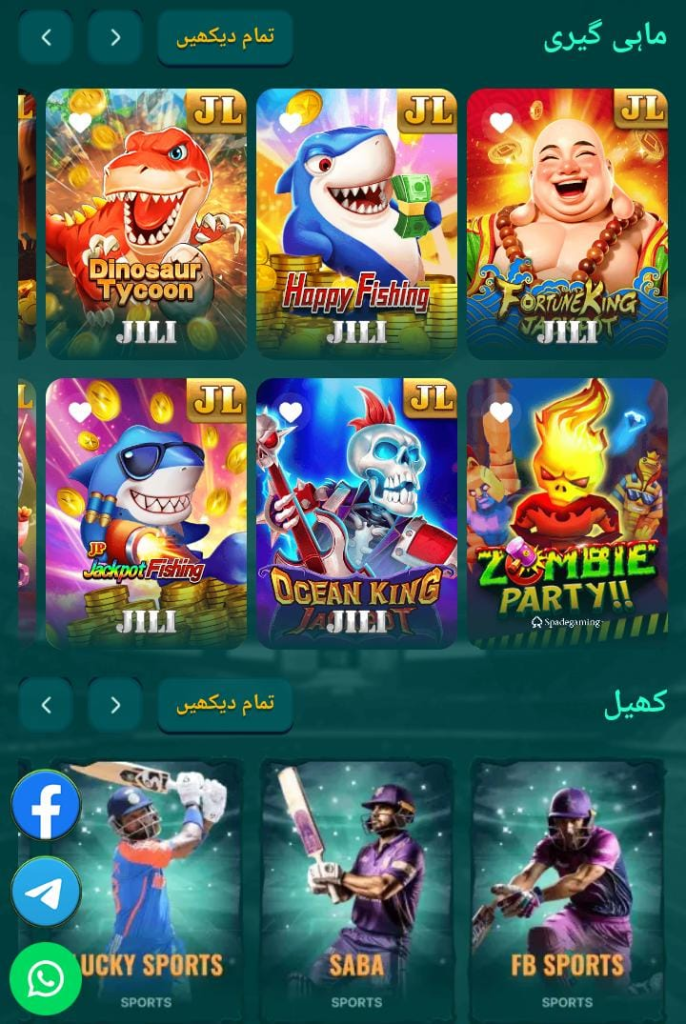
Task: Favorite the Zombie Party game
Action: (x=501, y=412)
